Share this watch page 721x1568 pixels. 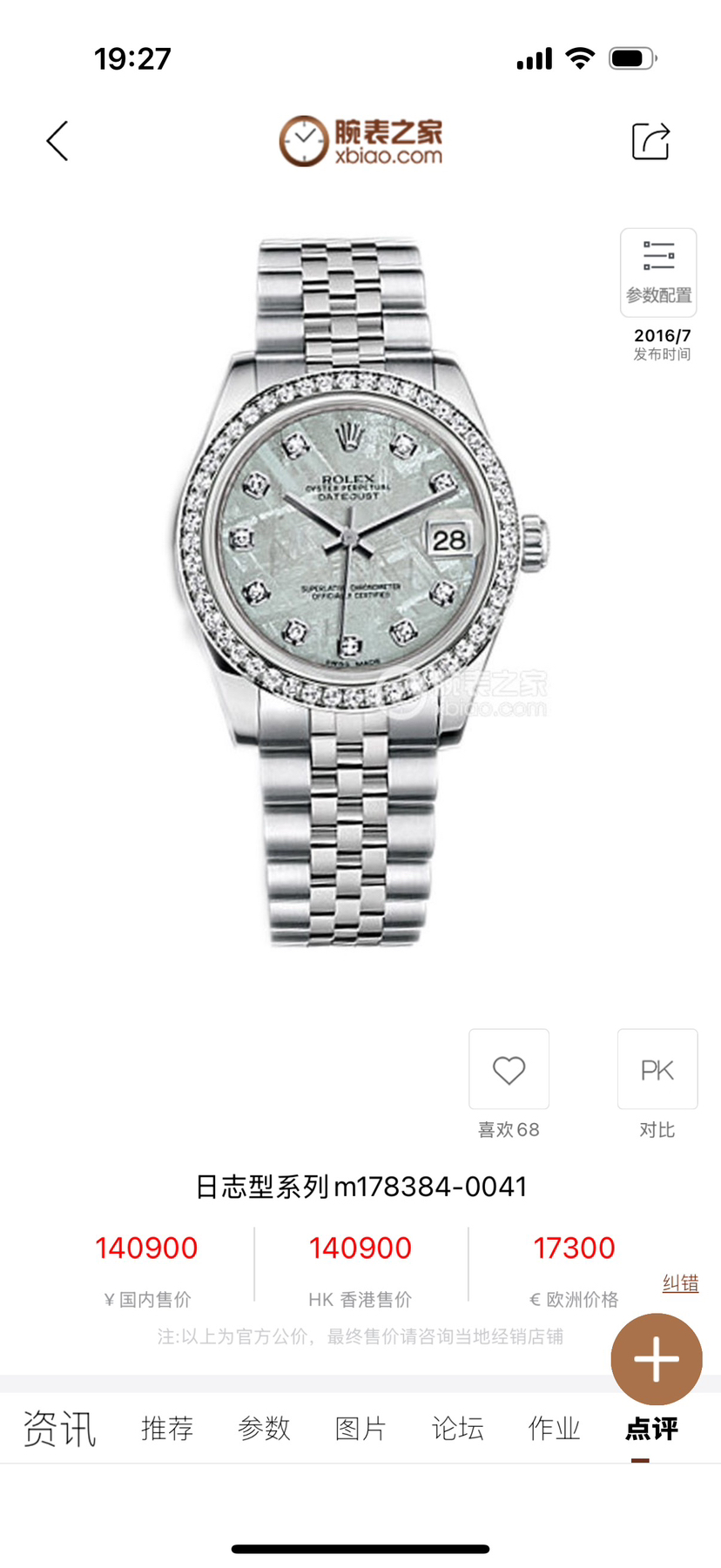tap(650, 141)
